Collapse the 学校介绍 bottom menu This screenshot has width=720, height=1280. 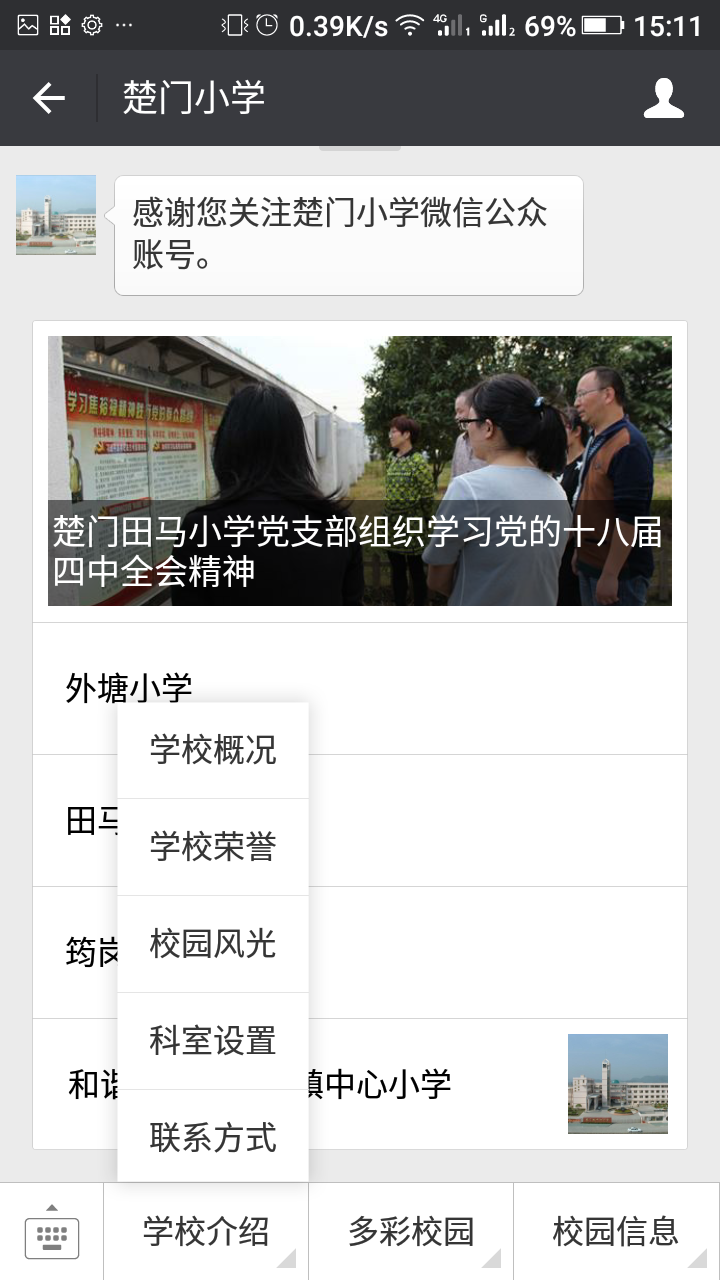point(206,1232)
